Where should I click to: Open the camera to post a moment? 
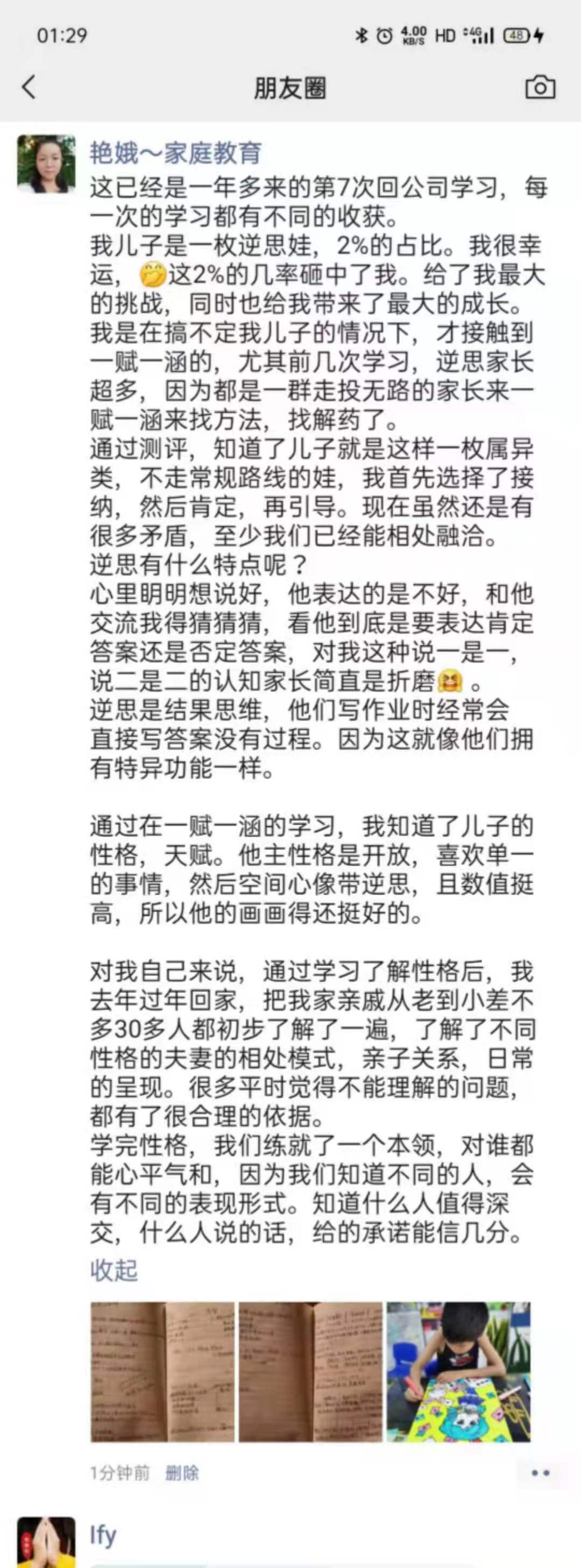(x=540, y=87)
